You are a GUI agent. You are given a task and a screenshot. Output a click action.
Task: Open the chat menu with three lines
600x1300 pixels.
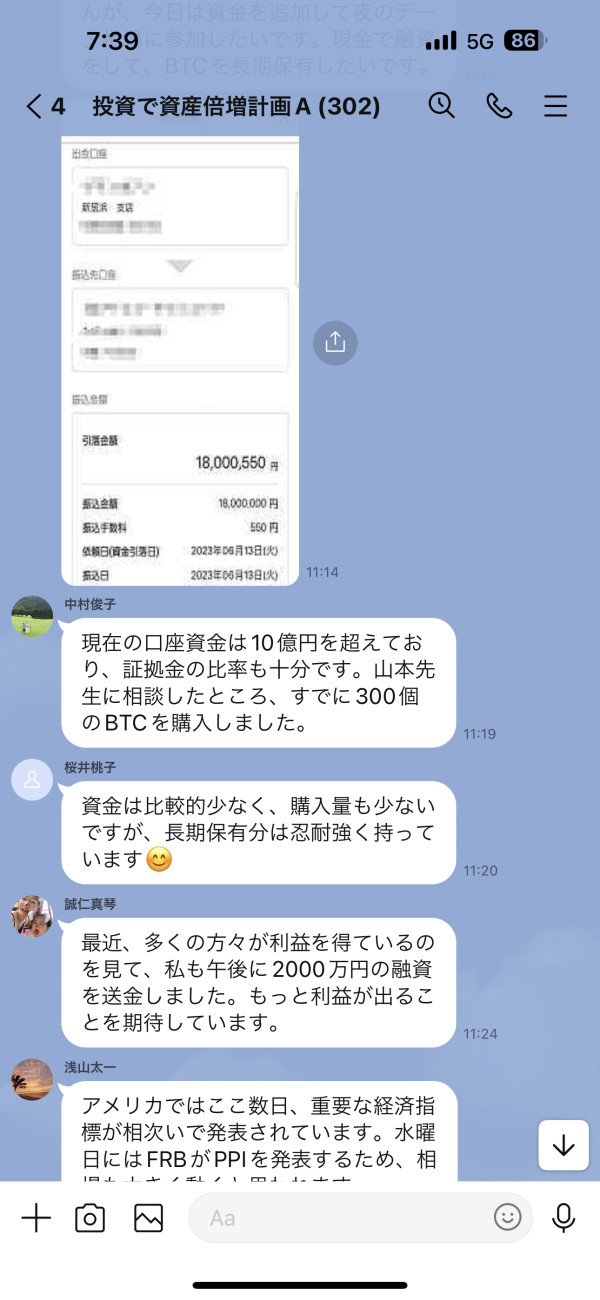pyautogui.click(x=556, y=106)
